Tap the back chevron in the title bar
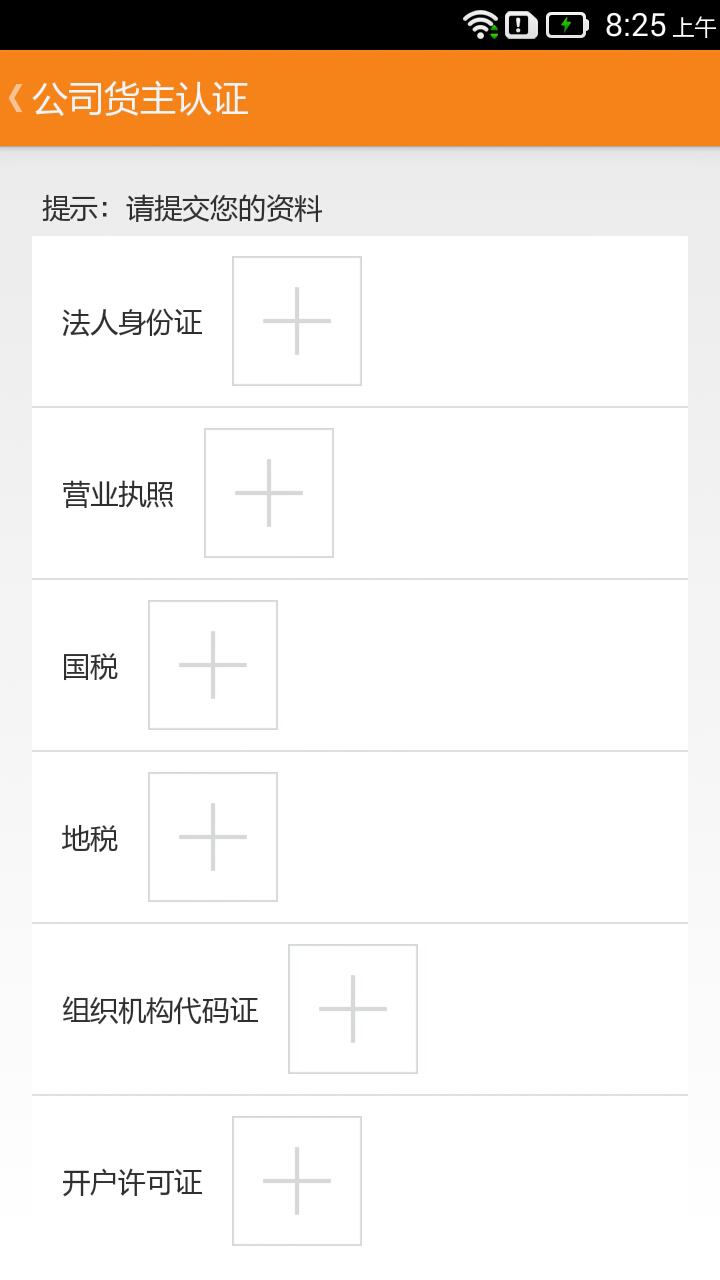 click(16, 98)
